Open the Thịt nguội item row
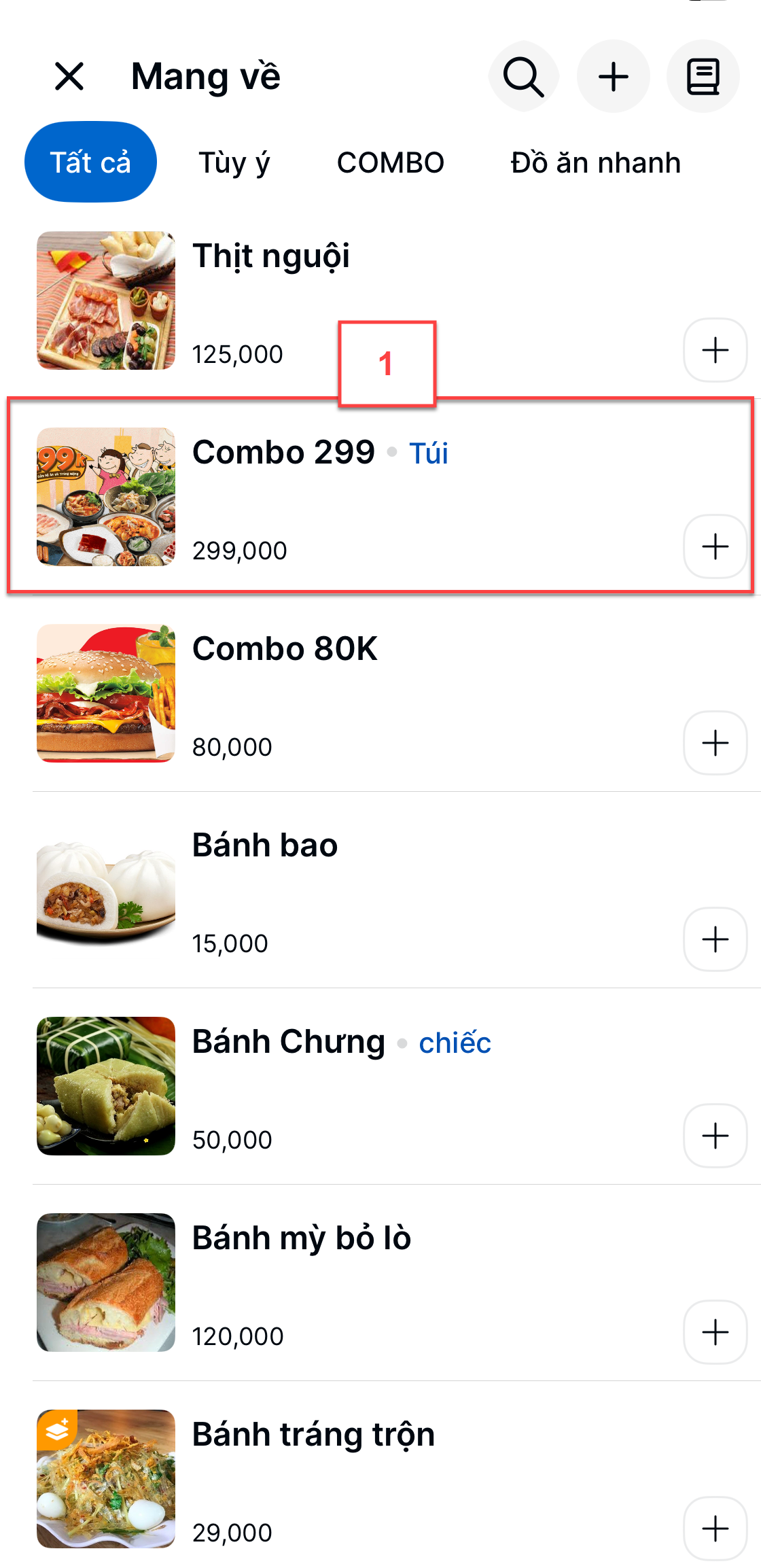 tap(380, 300)
